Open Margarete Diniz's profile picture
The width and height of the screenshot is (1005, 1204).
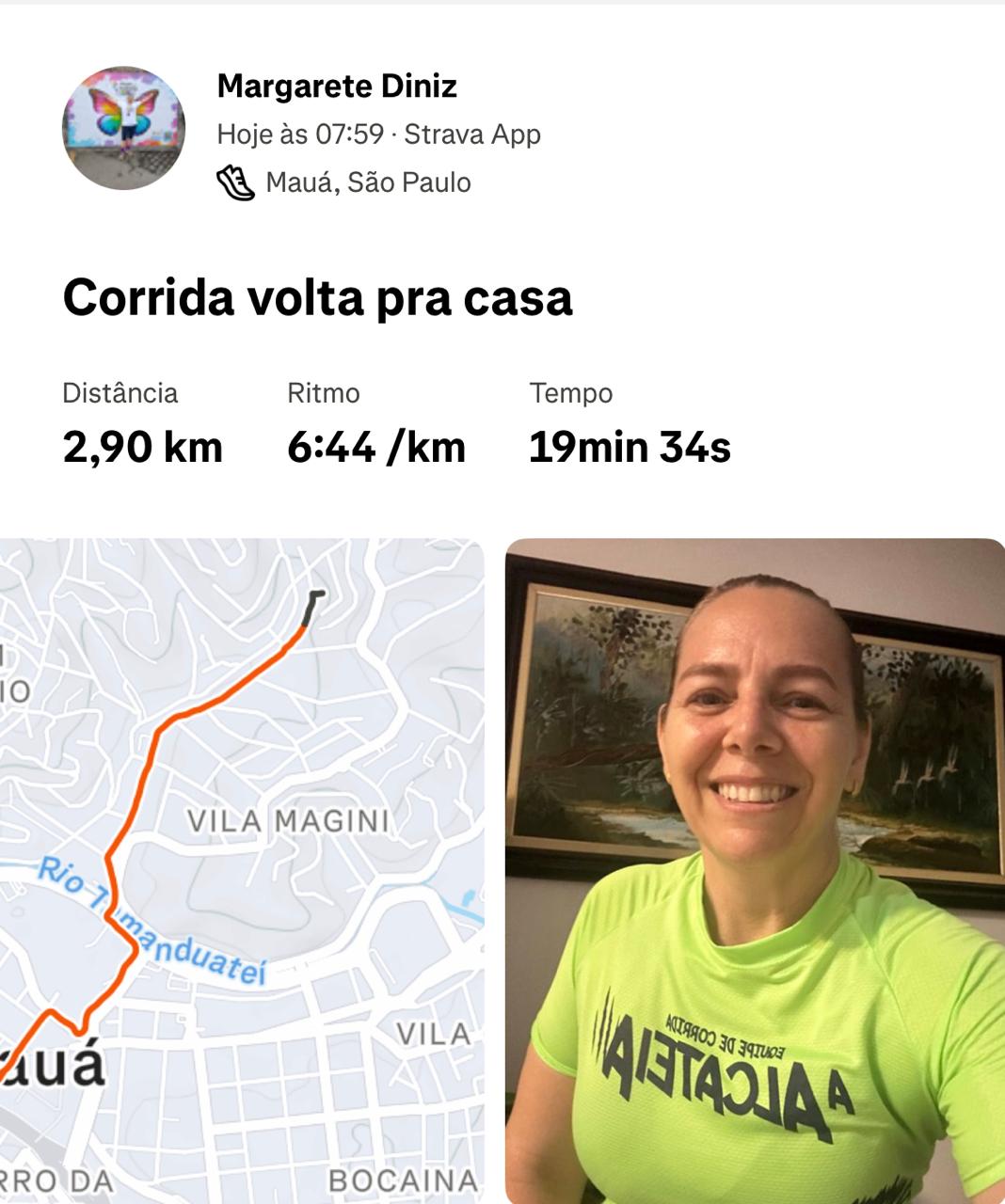point(123,128)
